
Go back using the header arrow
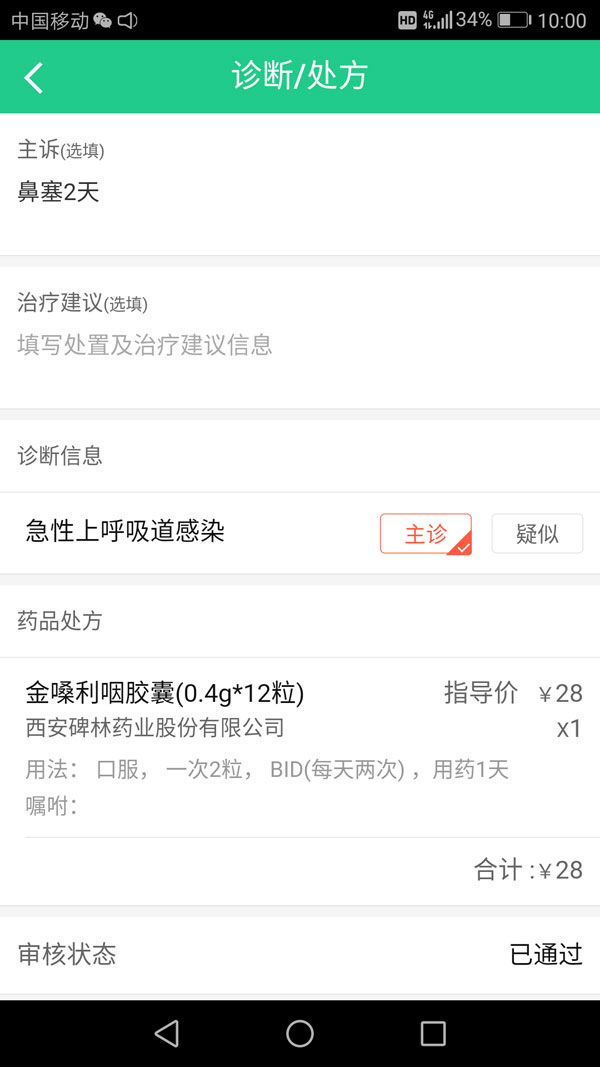(x=33, y=77)
